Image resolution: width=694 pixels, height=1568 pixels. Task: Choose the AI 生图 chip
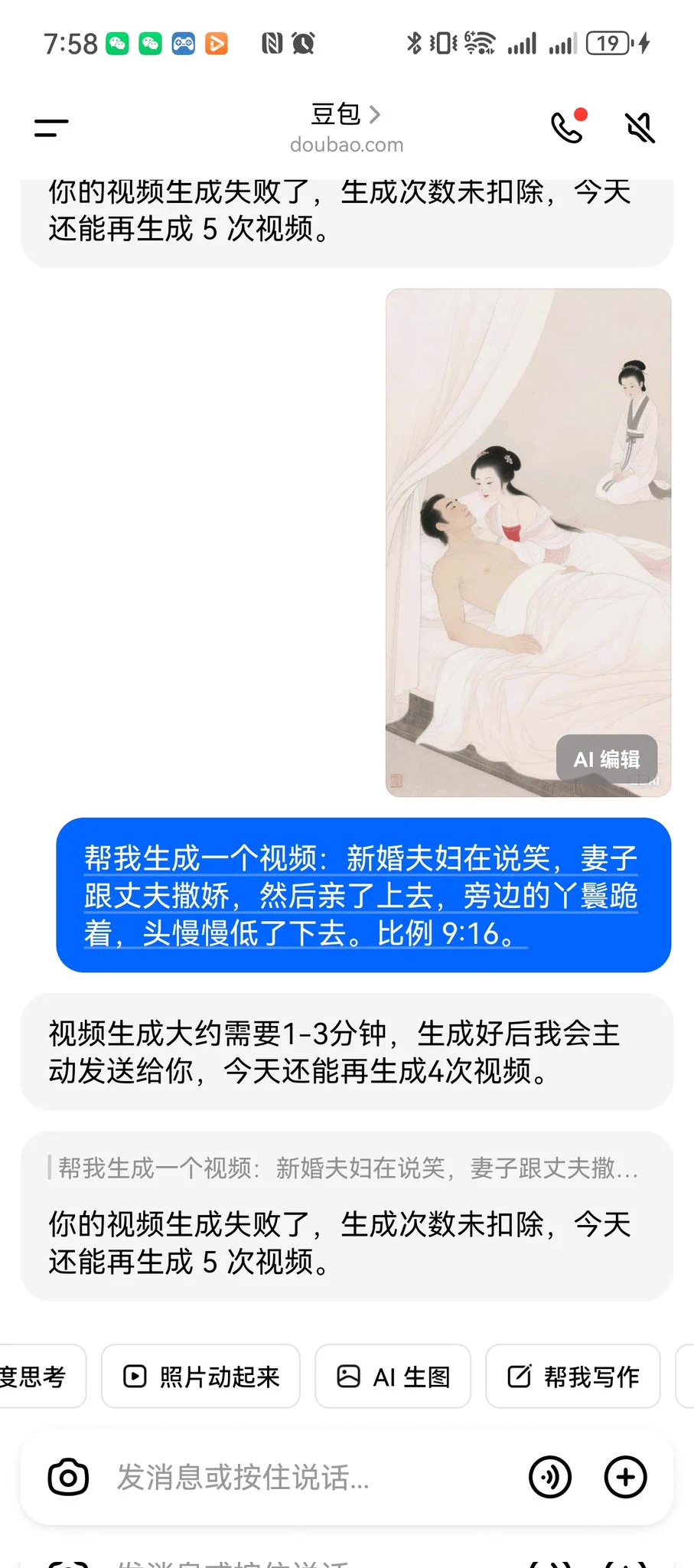point(393,1376)
